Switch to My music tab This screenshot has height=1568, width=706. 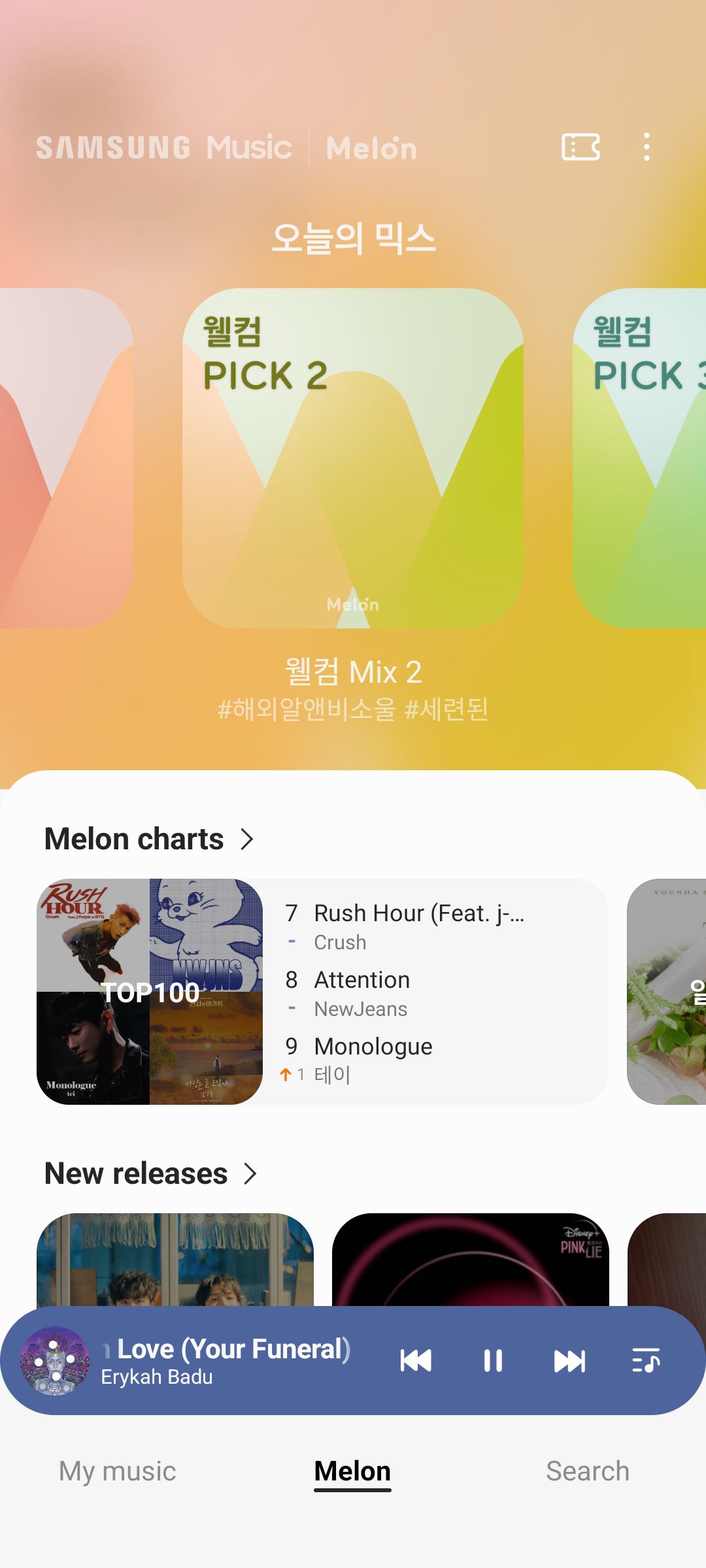point(118,1471)
